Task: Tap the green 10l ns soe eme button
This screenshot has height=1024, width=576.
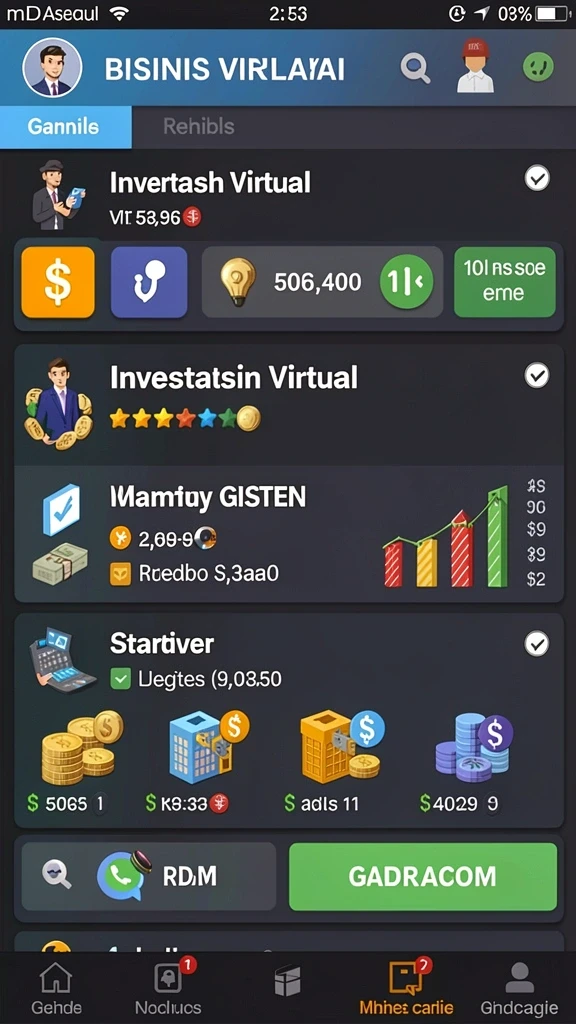Action: click(505, 282)
